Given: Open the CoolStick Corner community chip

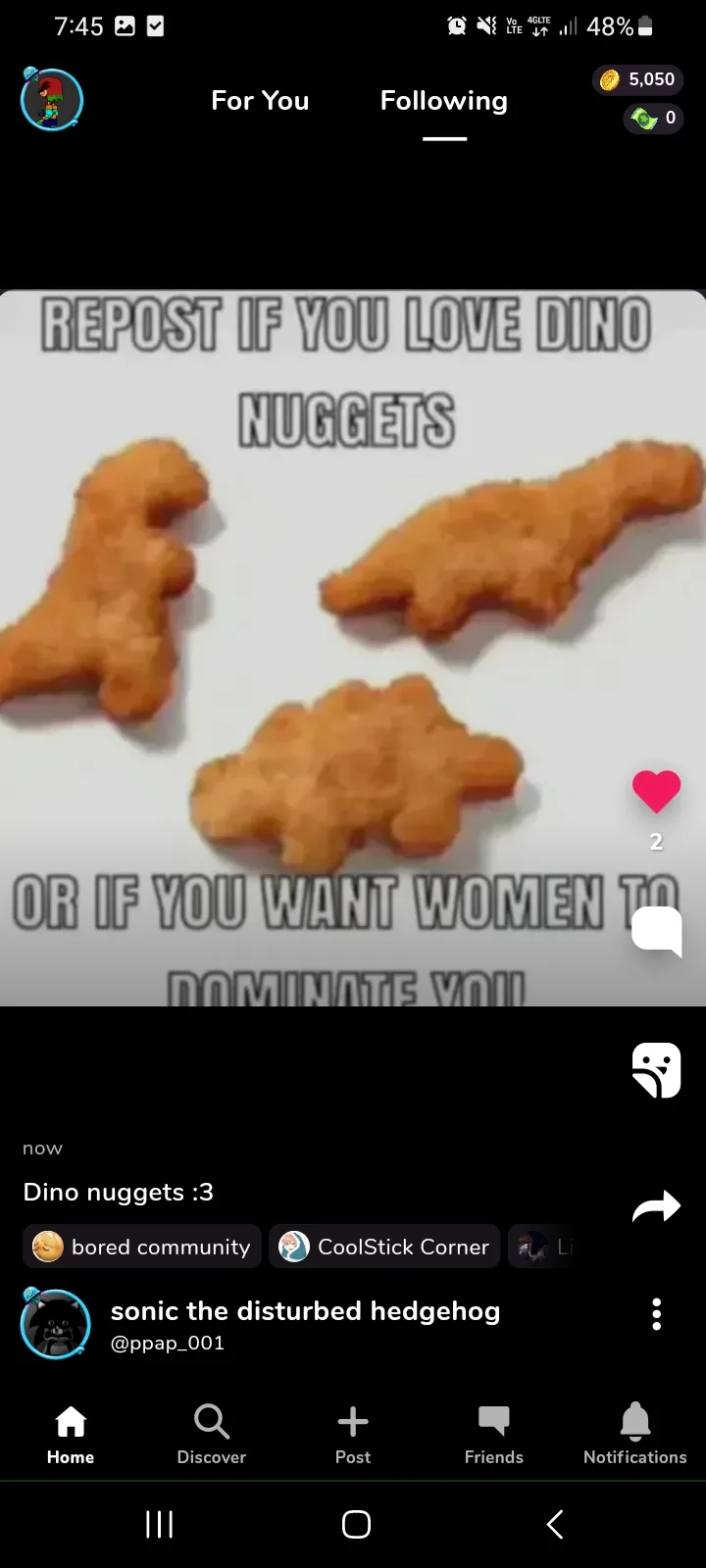Looking at the screenshot, I should [384, 1247].
